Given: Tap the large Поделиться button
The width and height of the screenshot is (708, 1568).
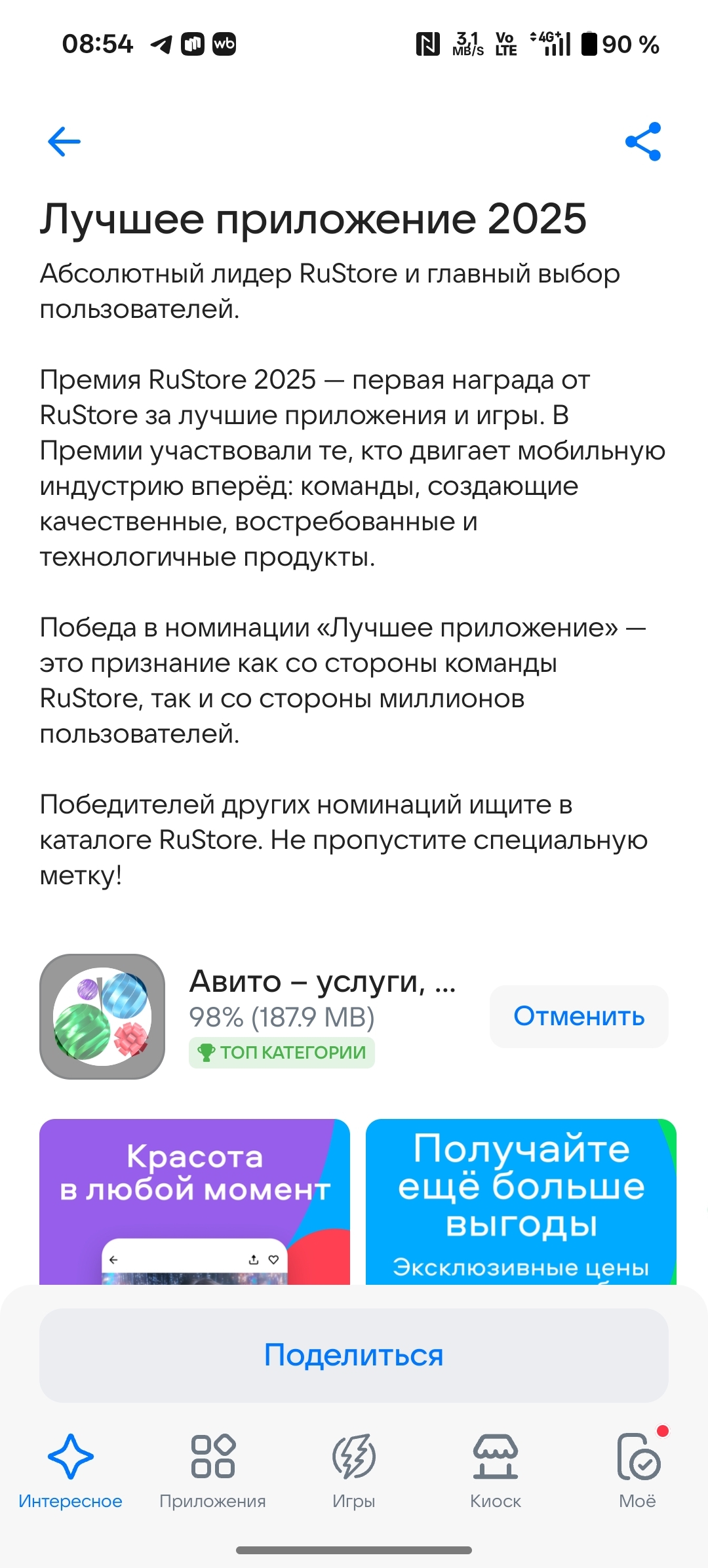Looking at the screenshot, I should 354,1355.
